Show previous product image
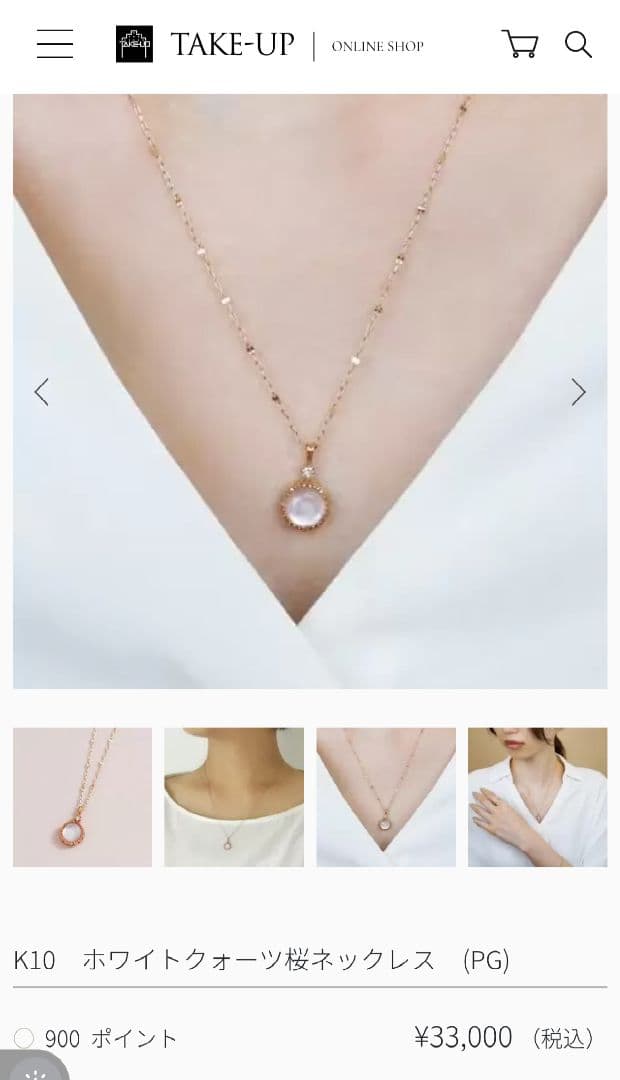Image resolution: width=620 pixels, height=1080 pixels. [41, 392]
